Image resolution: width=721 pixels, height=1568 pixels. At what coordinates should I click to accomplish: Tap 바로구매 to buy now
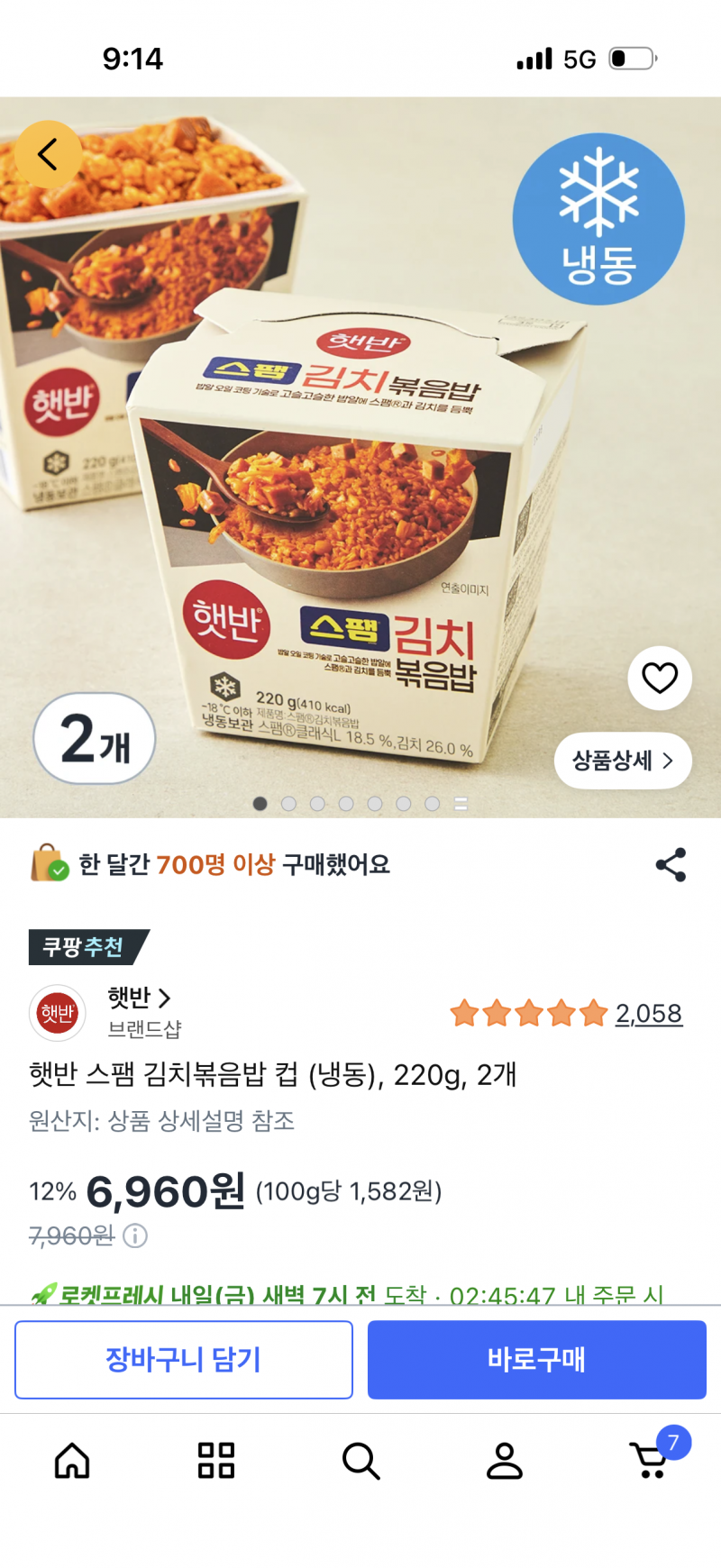[x=536, y=1360]
